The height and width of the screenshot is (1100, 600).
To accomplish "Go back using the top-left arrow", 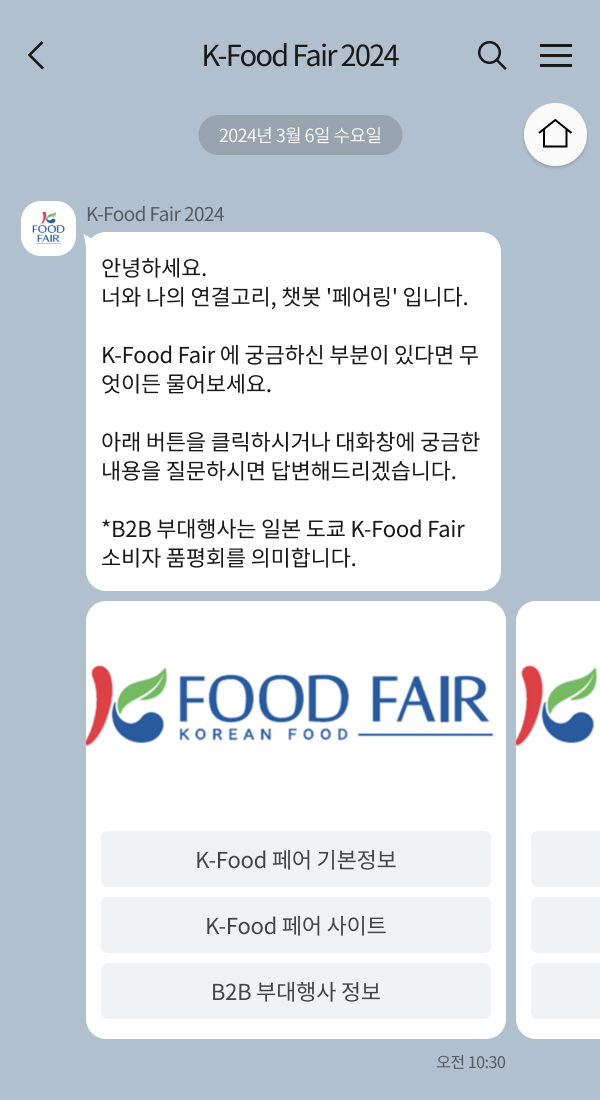I will 36,55.
